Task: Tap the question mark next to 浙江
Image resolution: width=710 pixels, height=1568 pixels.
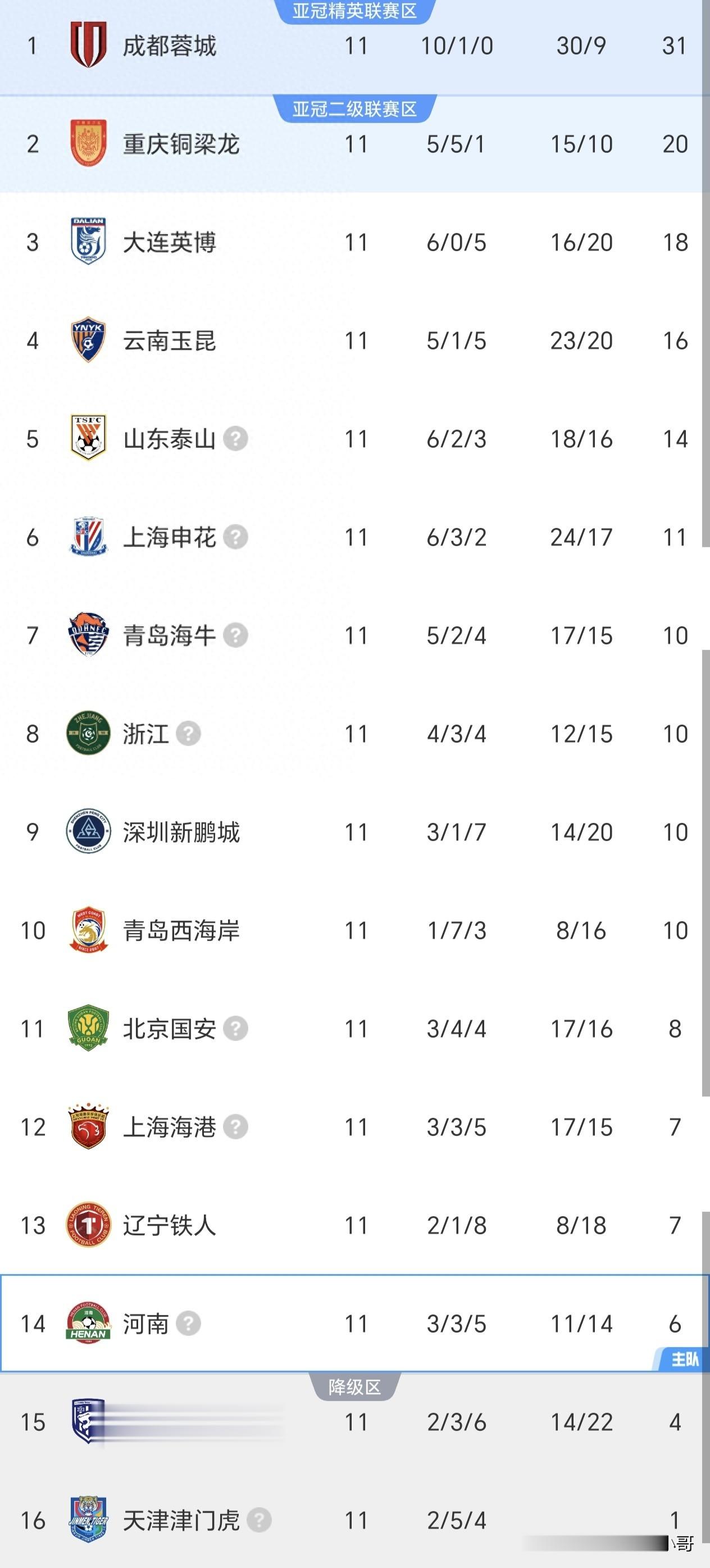Action: 189,734
